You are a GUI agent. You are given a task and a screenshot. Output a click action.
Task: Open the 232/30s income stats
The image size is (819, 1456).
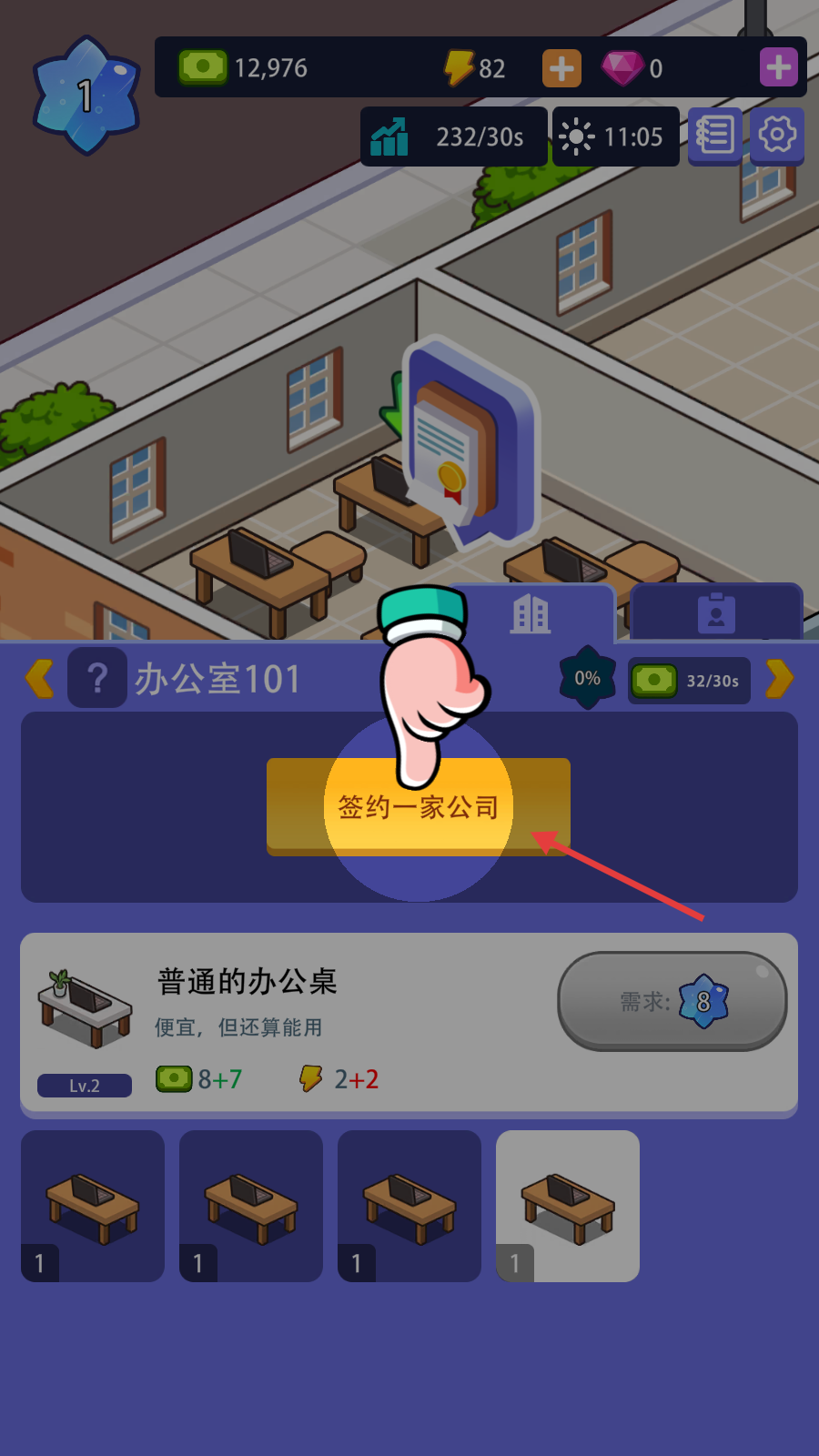pos(453,136)
